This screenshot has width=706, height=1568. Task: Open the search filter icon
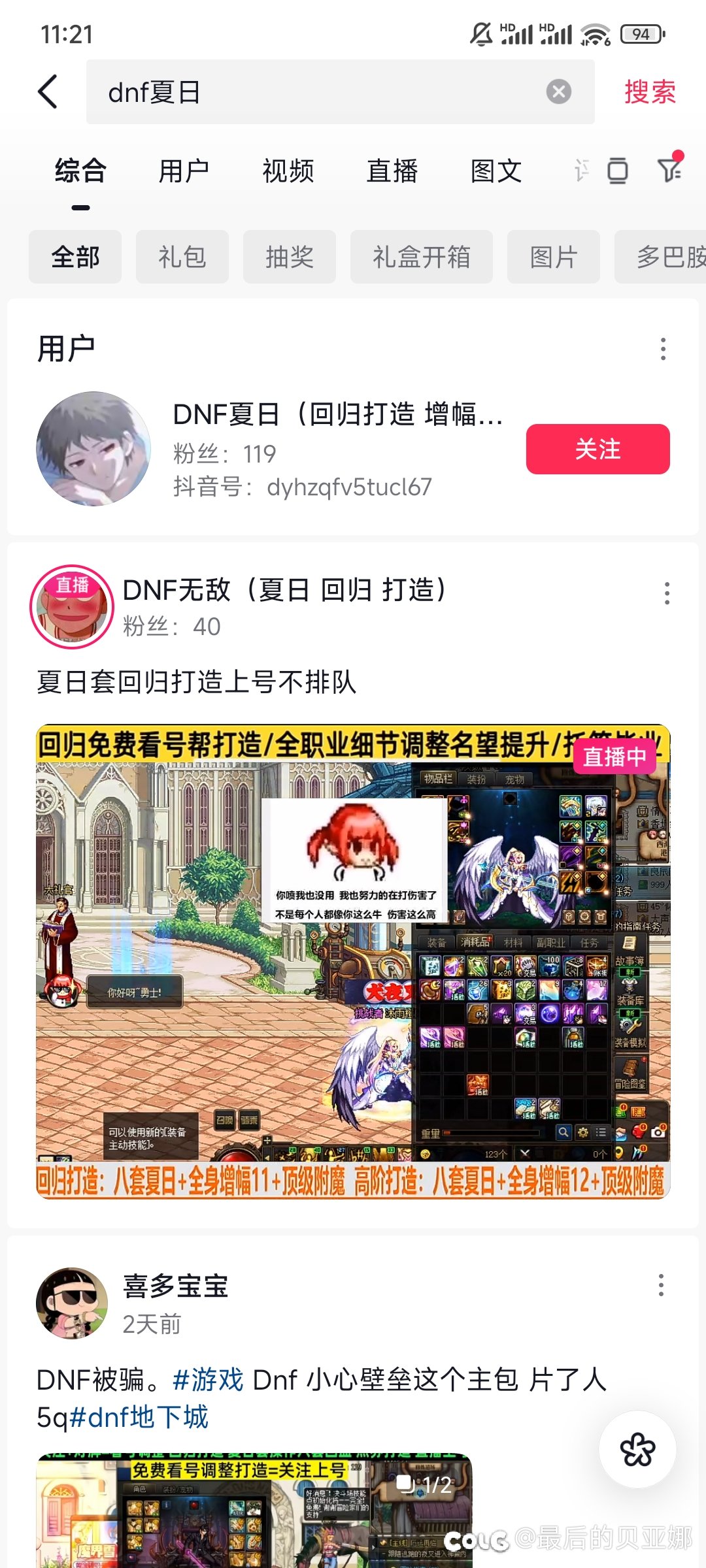coord(670,170)
